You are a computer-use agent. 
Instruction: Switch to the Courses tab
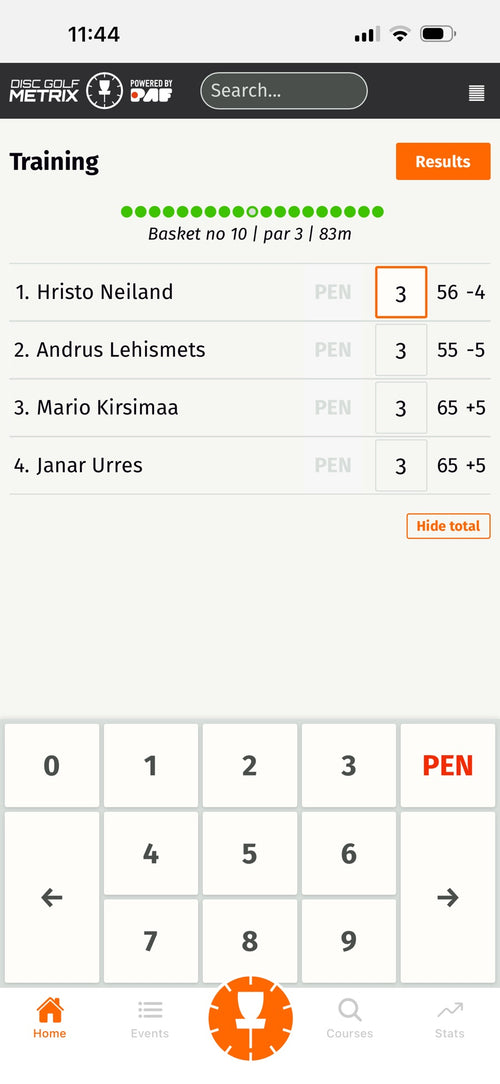(350, 1019)
